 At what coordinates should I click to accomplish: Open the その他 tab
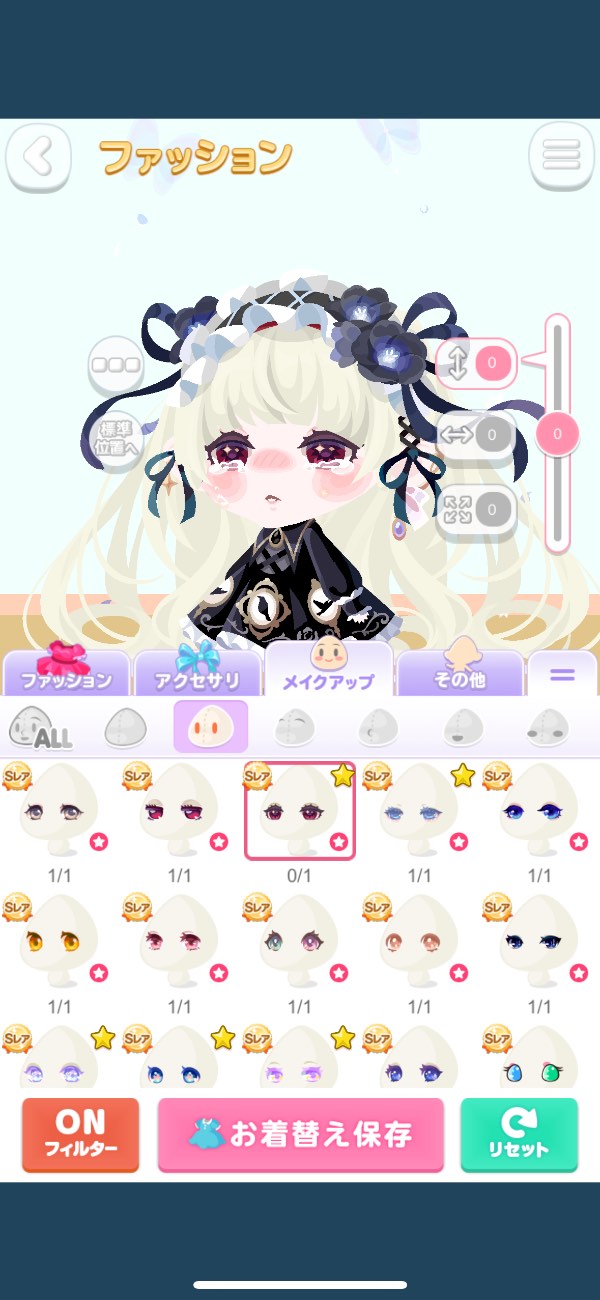coord(460,673)
